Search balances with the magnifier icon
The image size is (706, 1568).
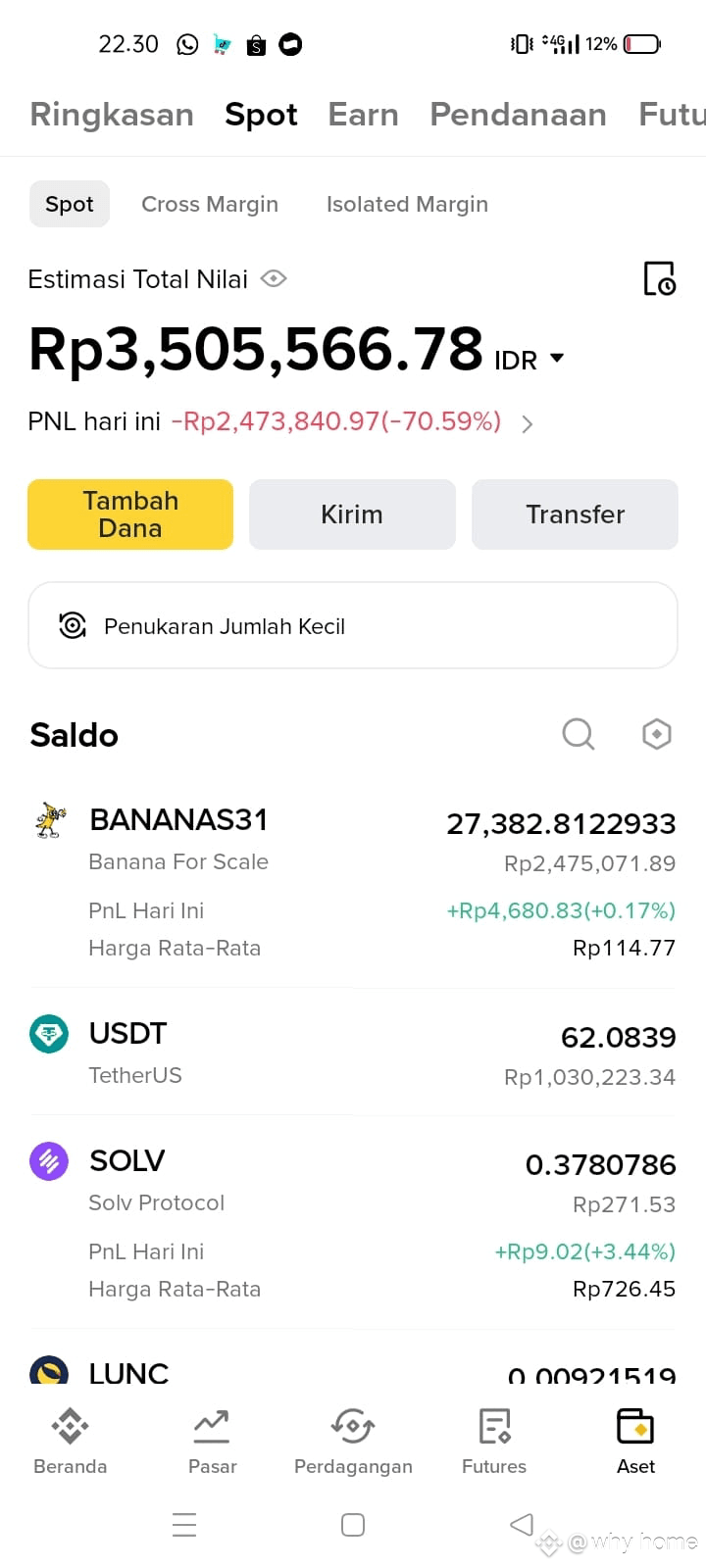tap(579, 734)
